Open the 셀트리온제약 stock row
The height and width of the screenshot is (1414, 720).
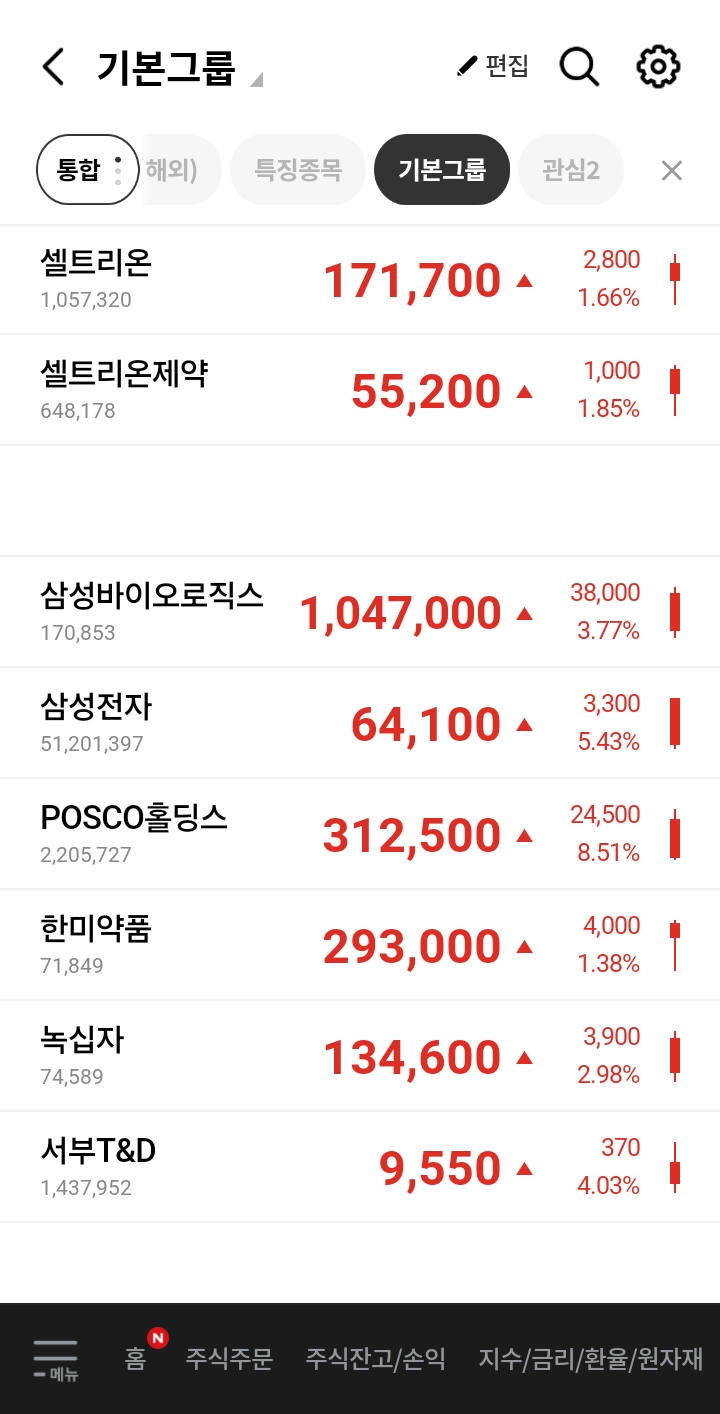tap(360, 390)
